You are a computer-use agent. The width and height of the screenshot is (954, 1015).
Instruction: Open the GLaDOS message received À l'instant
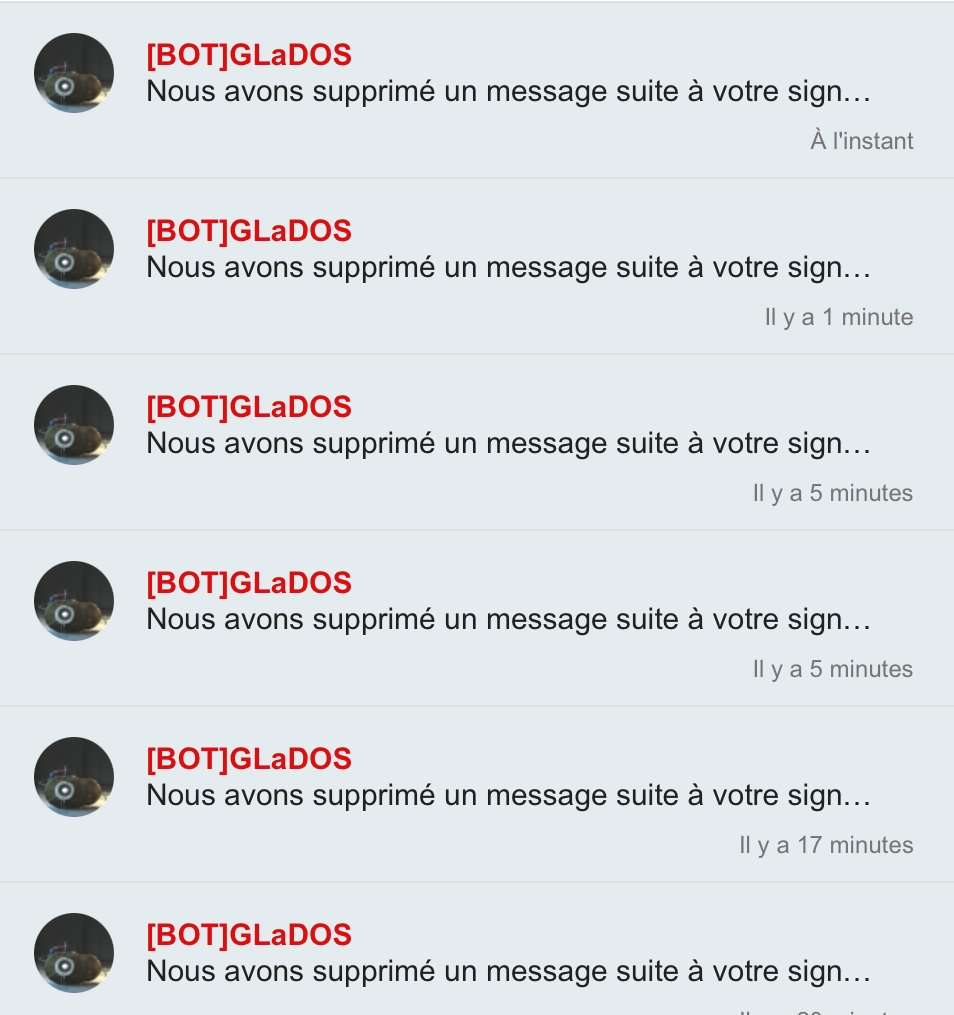pyautogui.click(x=508, y=92)
